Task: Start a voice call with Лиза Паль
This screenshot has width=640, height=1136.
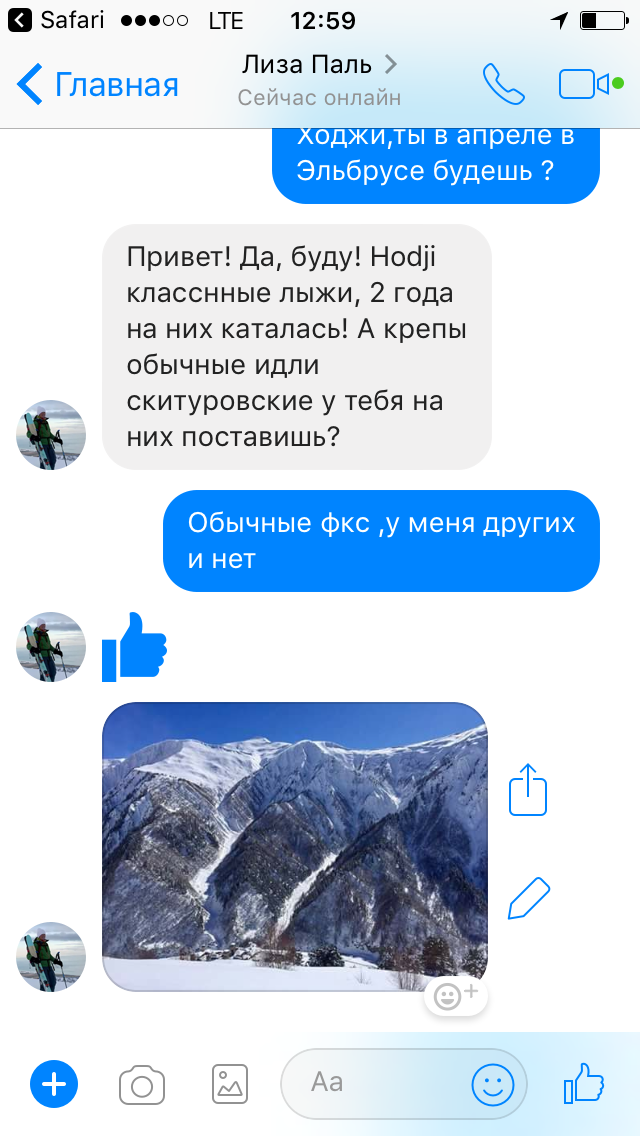Action: [x=503, y=85]
